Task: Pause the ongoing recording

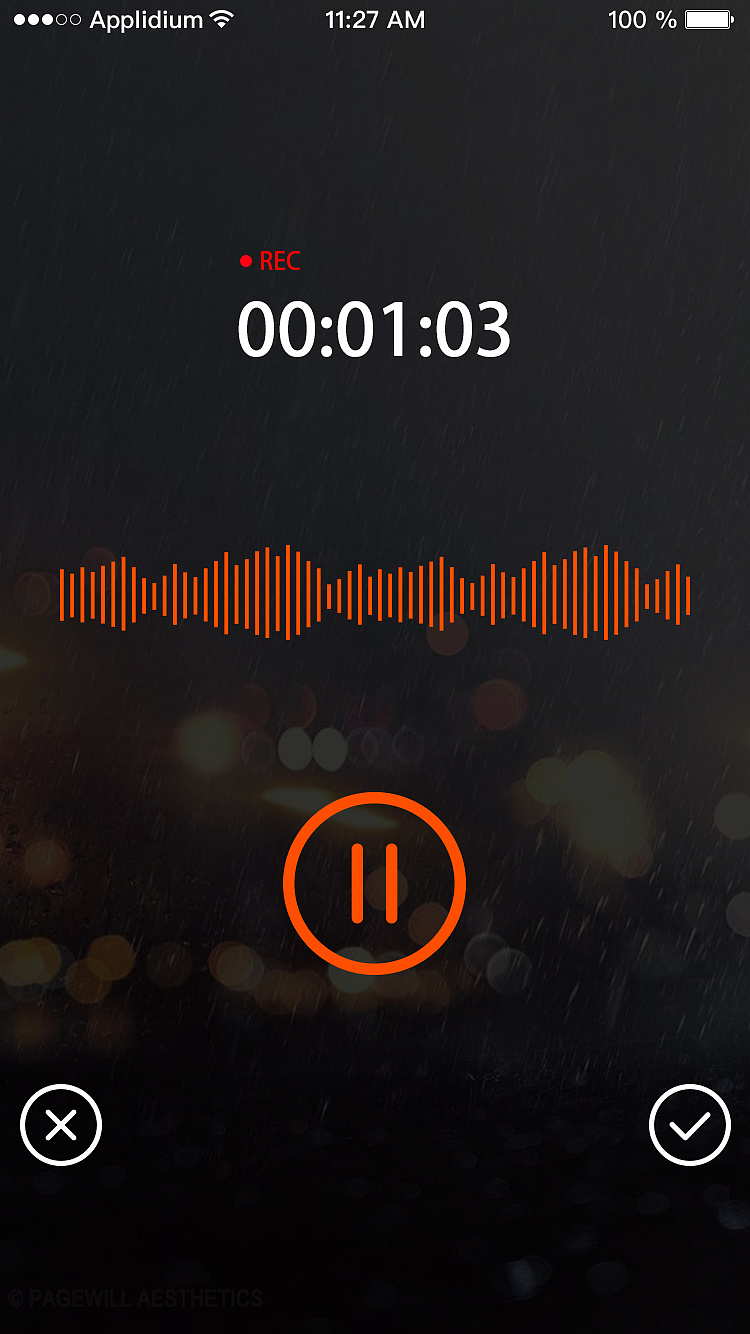Action: [375, 883]
